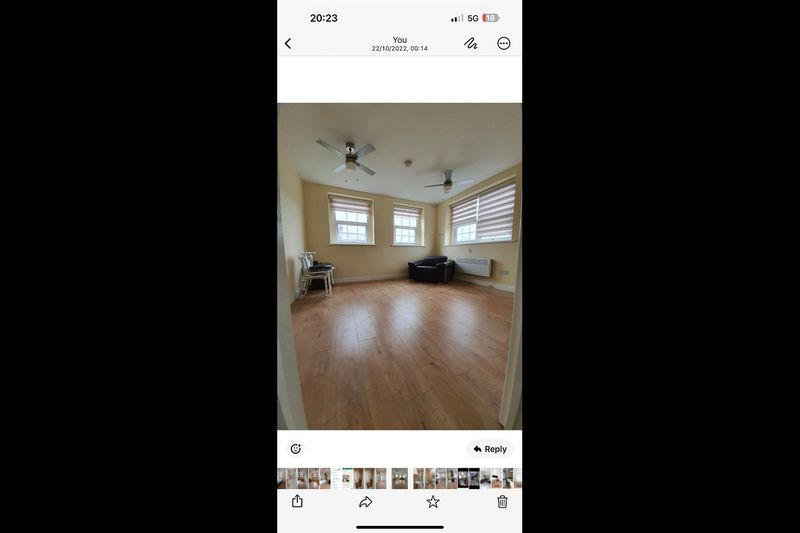The height and width of the screenshot is (533, 800).
Task: Open the markup pen tool
Action: (470, 44)
